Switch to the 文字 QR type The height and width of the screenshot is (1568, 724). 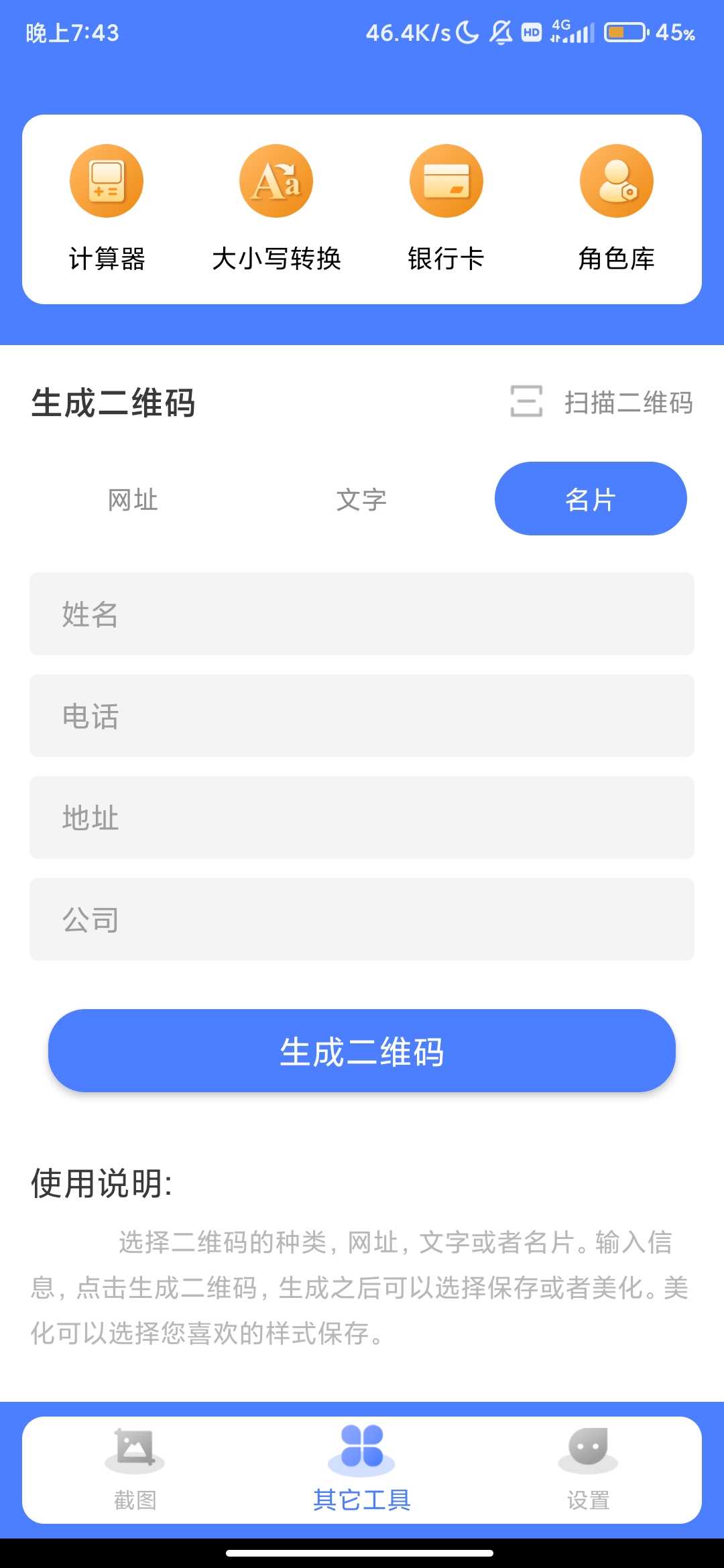pos(361,499)
